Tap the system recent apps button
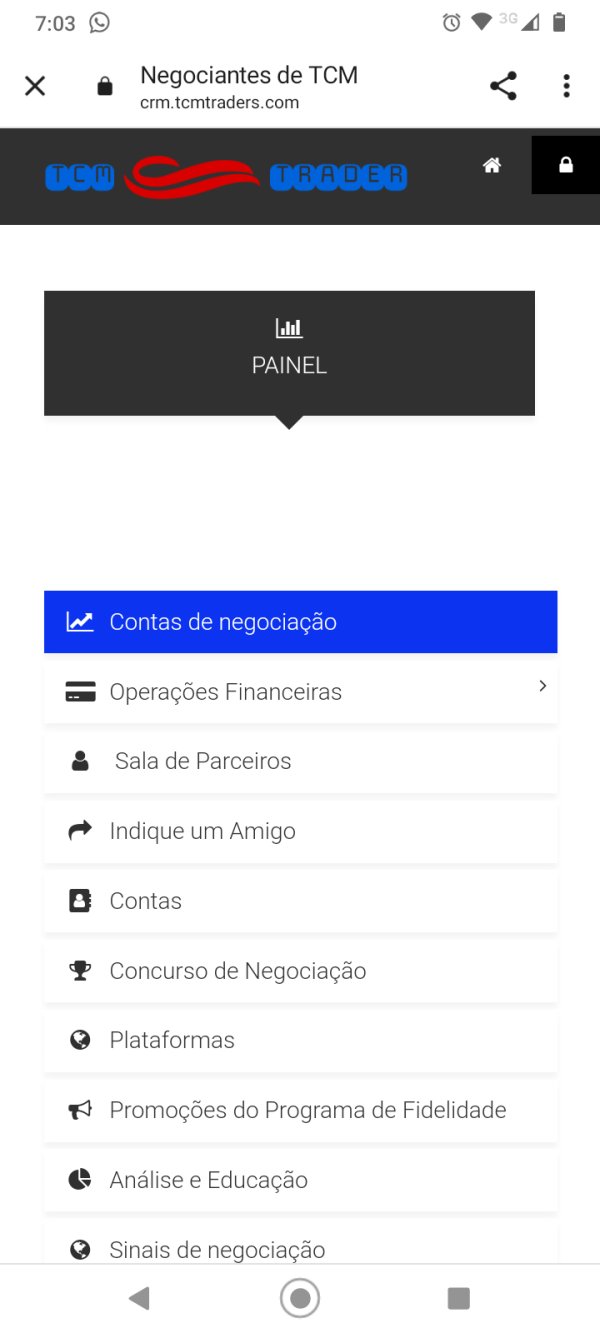Viewport: 600px width, 1333px height. pos(459,1298)
